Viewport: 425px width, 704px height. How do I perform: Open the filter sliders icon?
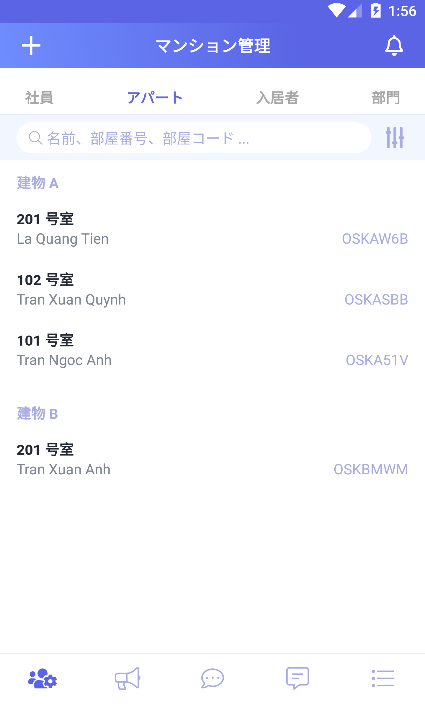coord(395,138)
